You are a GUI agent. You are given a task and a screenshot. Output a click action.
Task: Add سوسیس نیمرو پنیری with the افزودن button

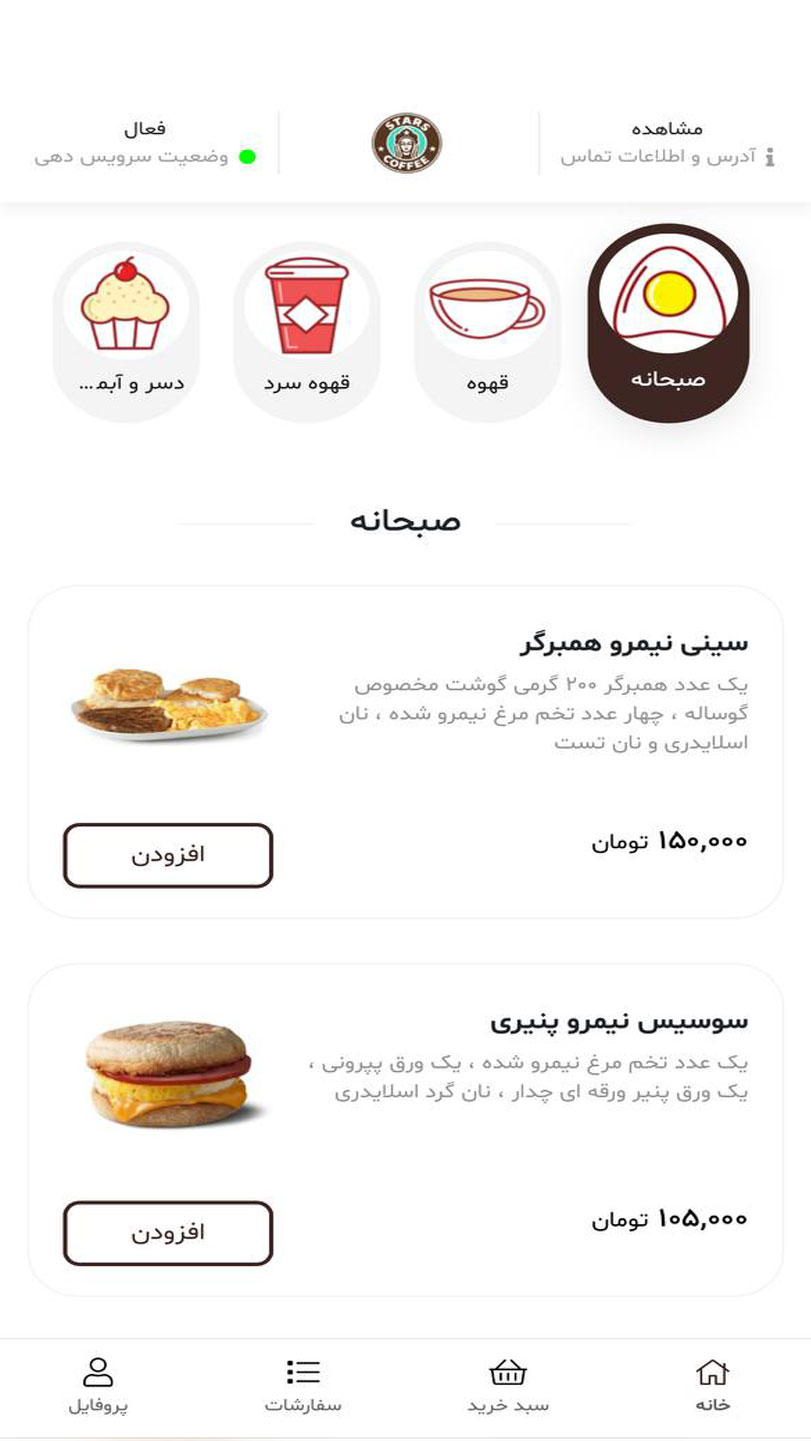168,1233
